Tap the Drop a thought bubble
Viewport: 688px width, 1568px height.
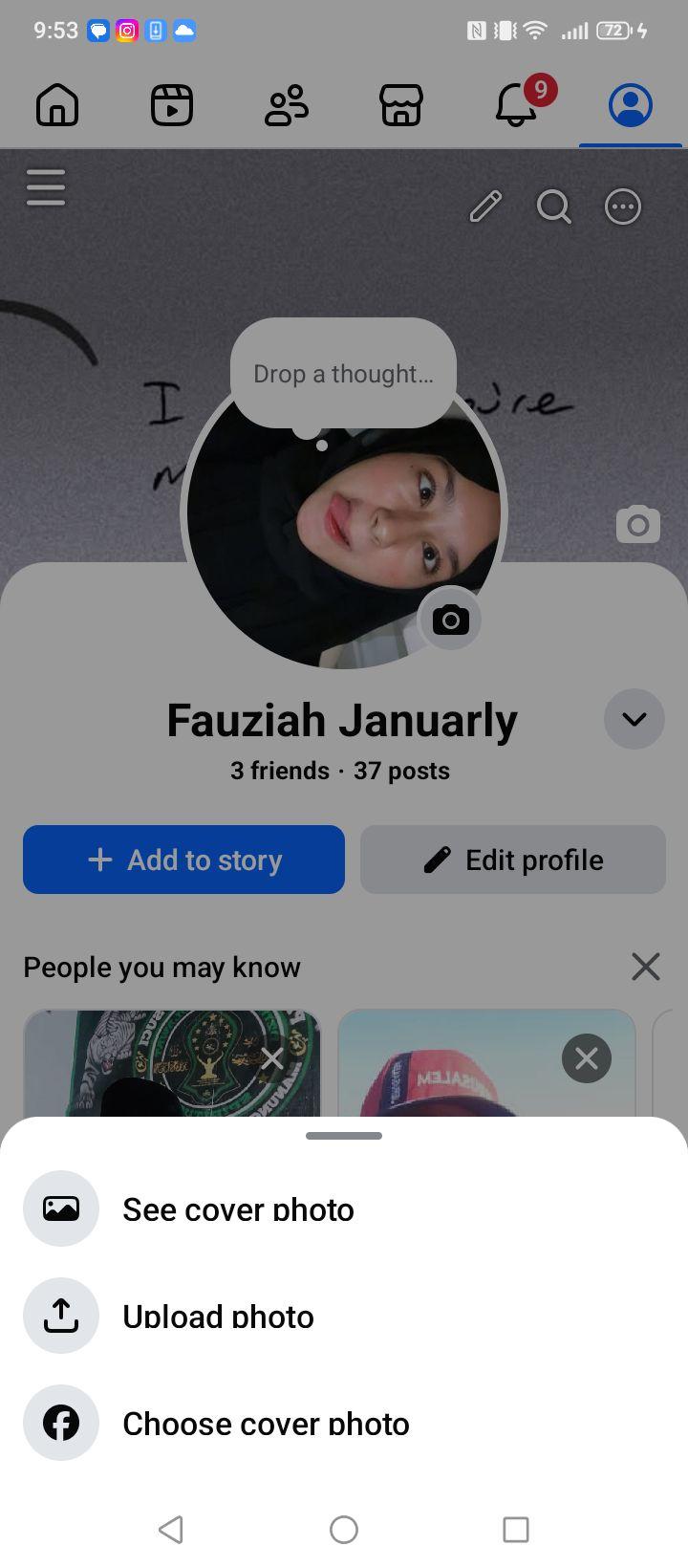[343, 373]
